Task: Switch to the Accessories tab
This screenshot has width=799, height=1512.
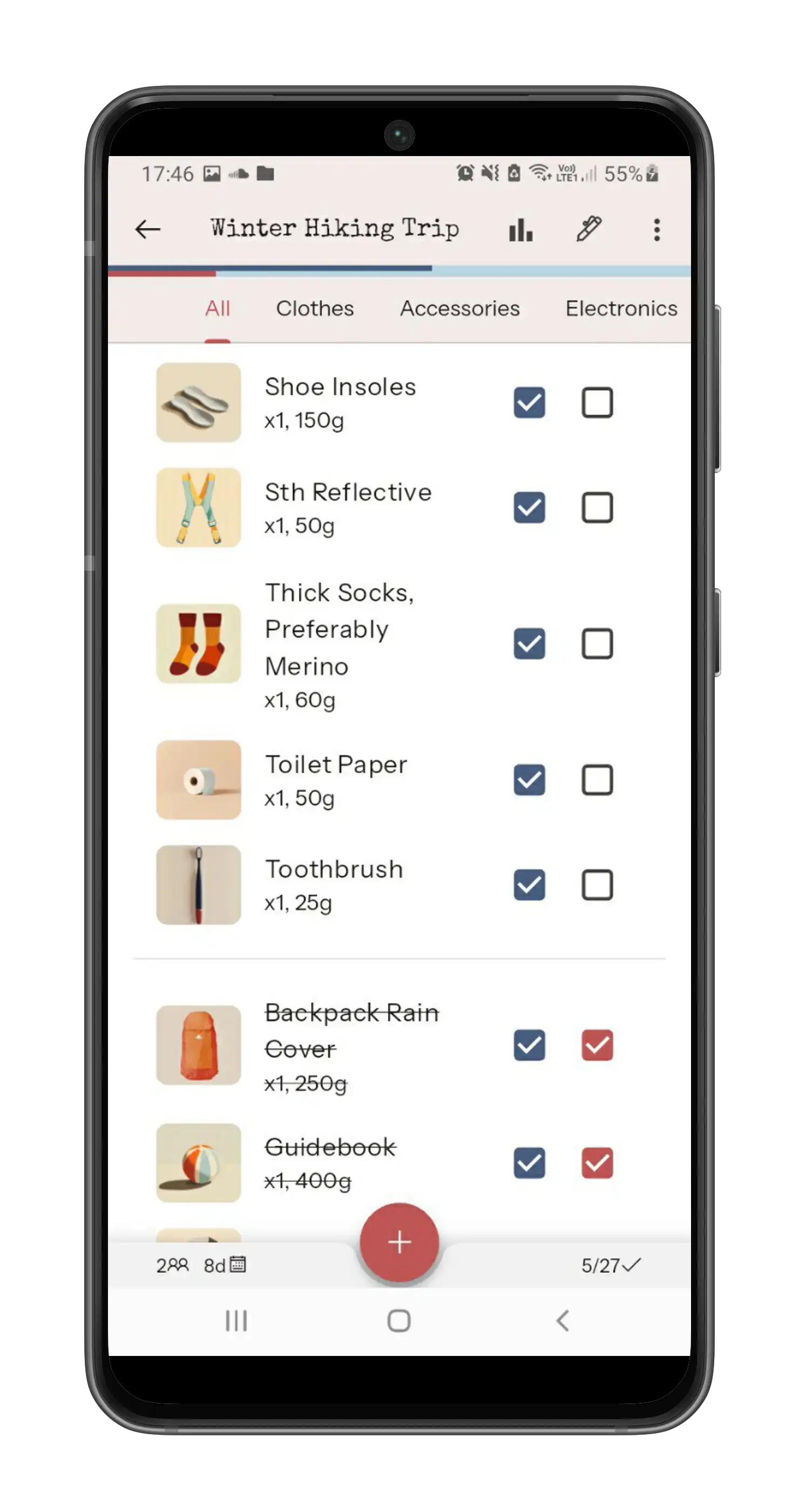Action: click(x=460, y=308)
